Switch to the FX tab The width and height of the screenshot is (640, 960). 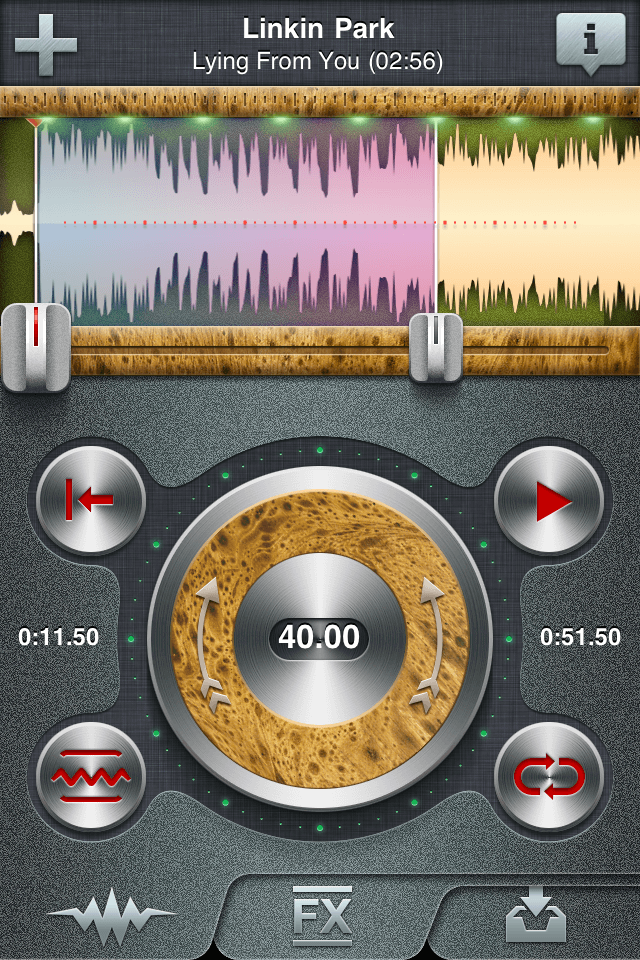(322, 915)
